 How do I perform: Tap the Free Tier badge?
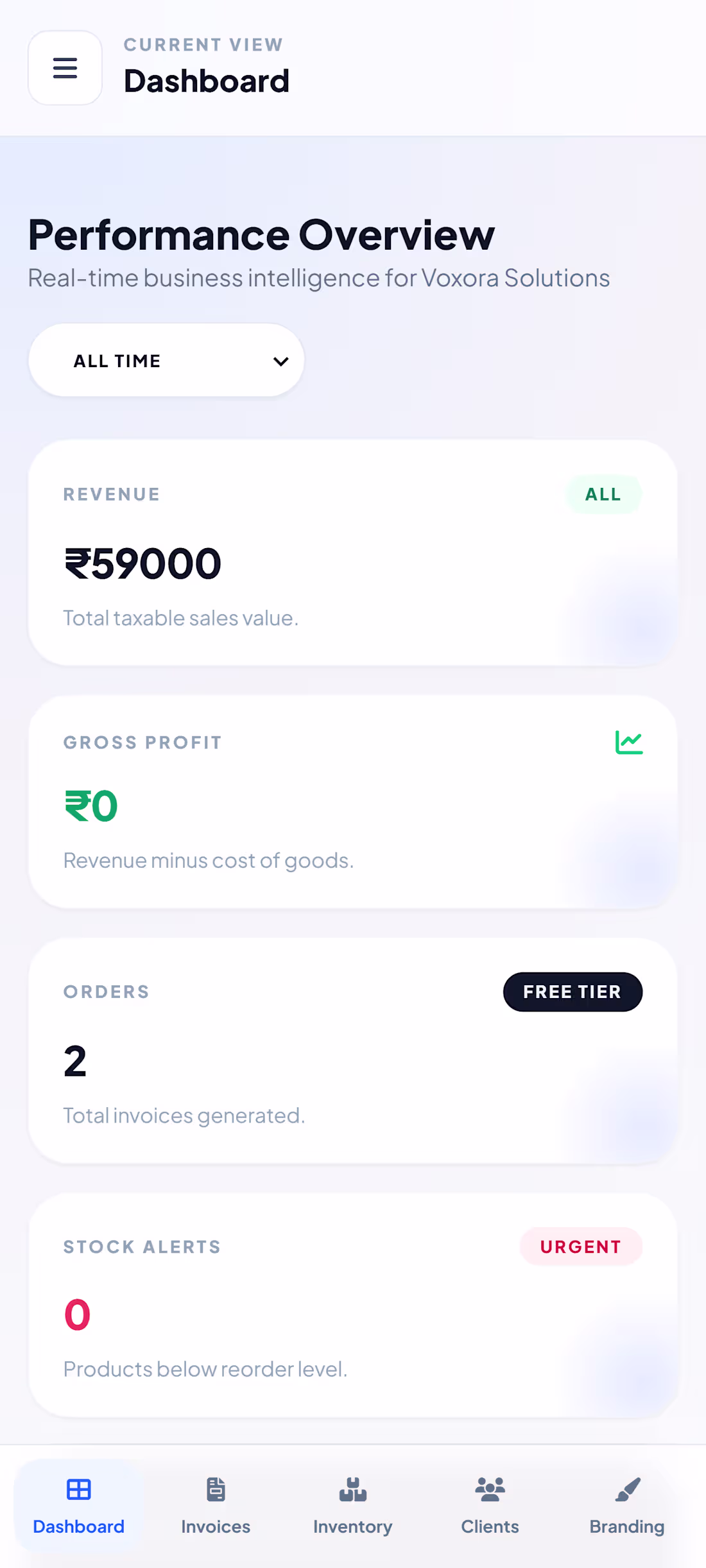point(572,992)
